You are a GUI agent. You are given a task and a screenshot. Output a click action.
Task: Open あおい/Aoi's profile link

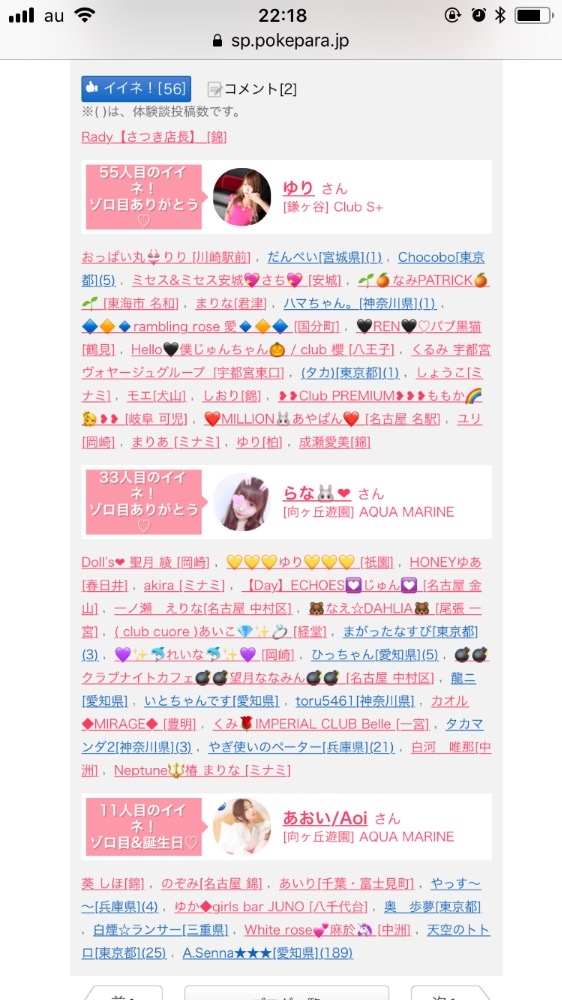325,818
